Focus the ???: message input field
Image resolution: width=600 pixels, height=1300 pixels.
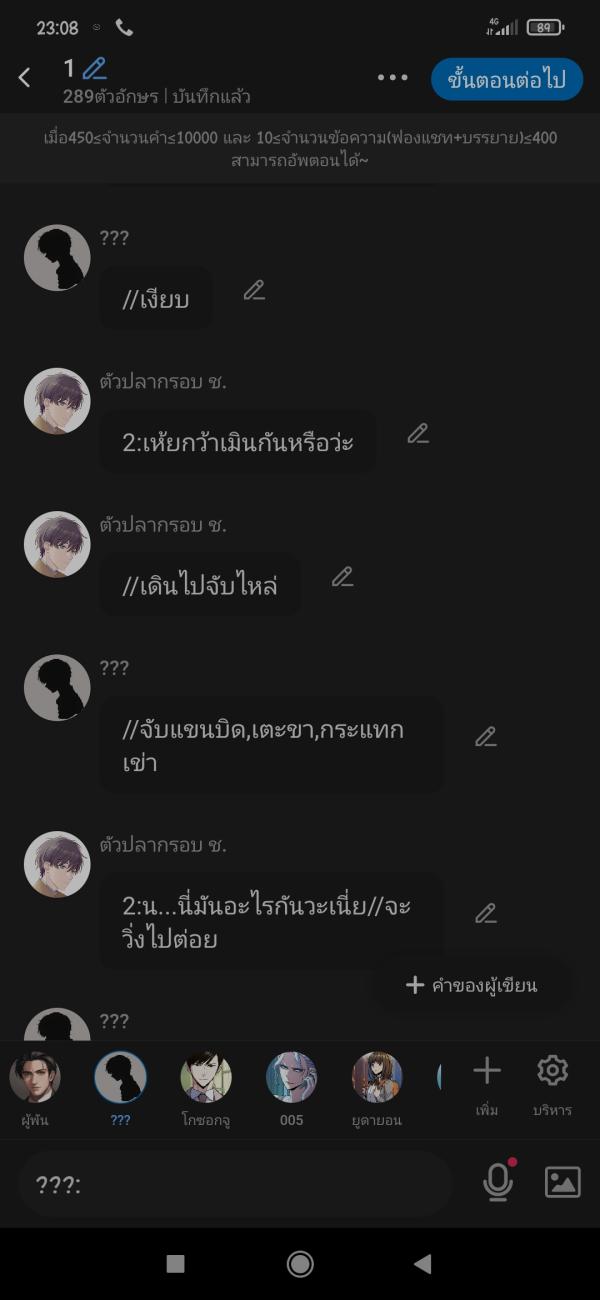[235, 1185]
